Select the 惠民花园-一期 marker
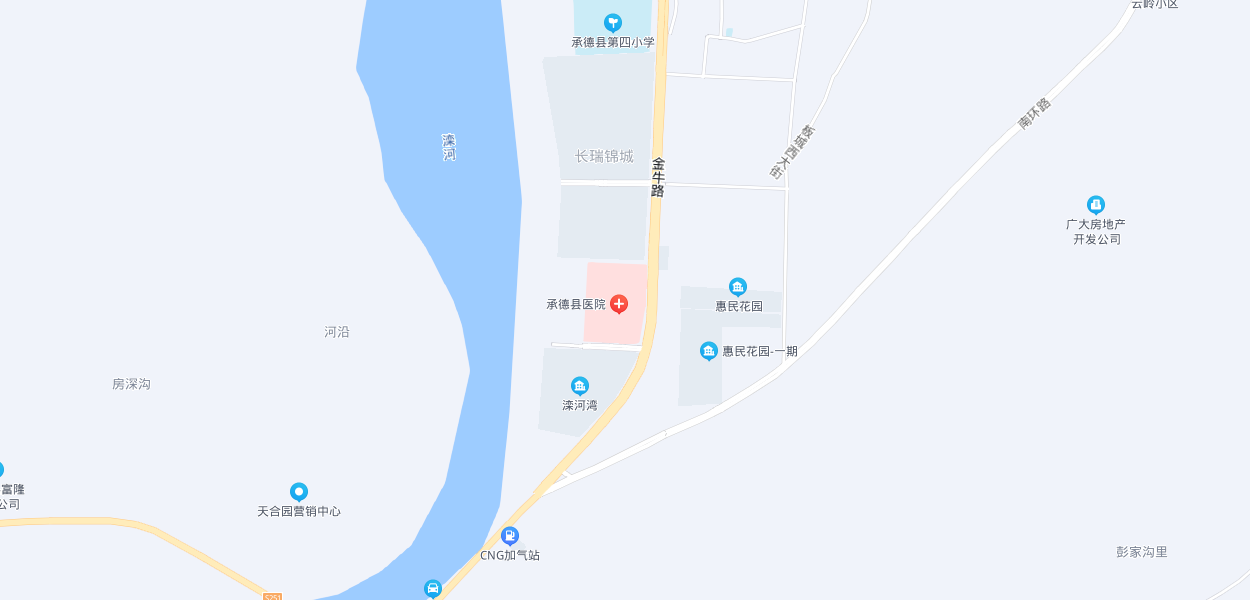This screenshot has height=600, width=1250. point(709,351)
